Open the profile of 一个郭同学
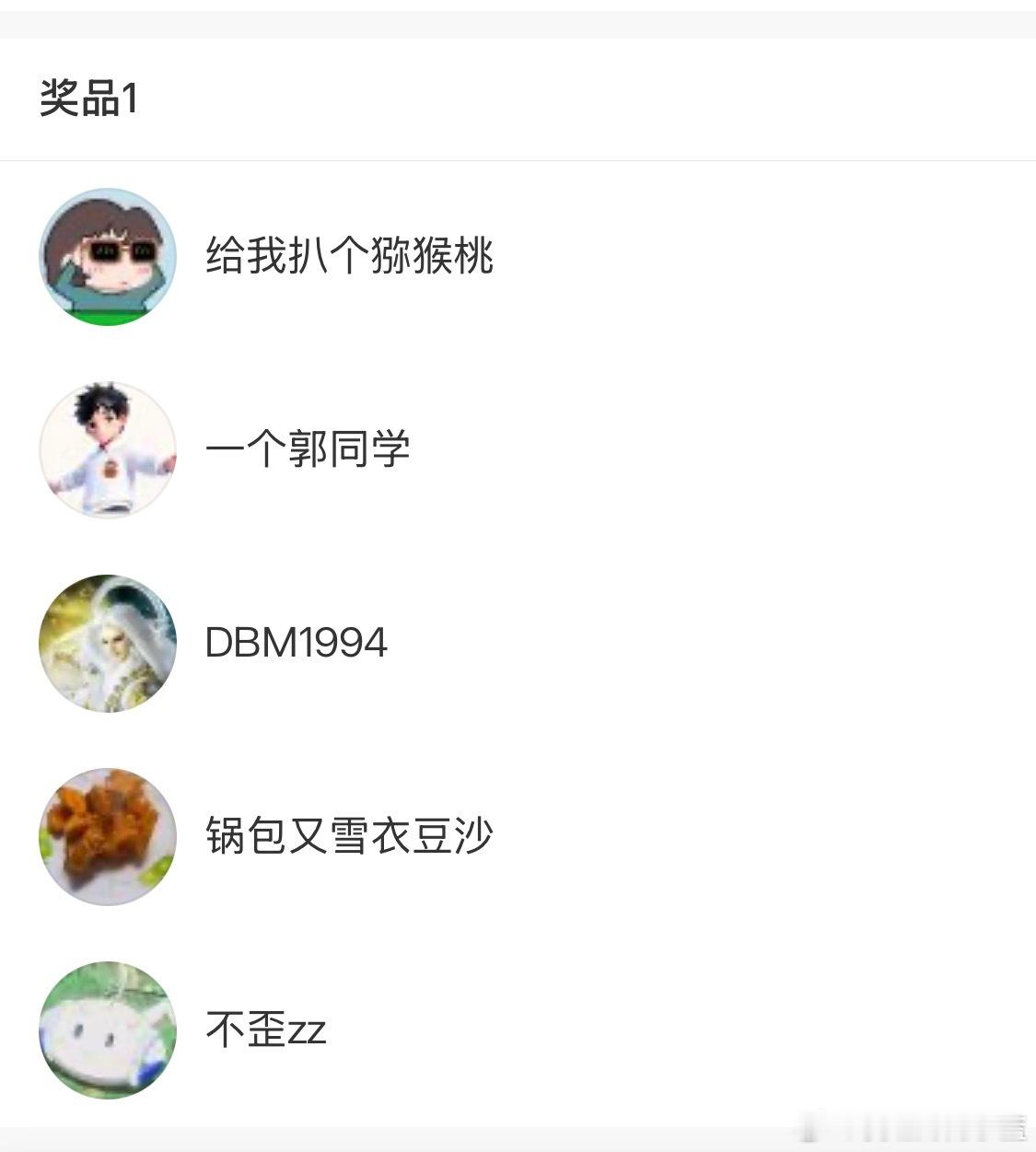This screenshot has height=1152, width=1036. pos(308,449)
